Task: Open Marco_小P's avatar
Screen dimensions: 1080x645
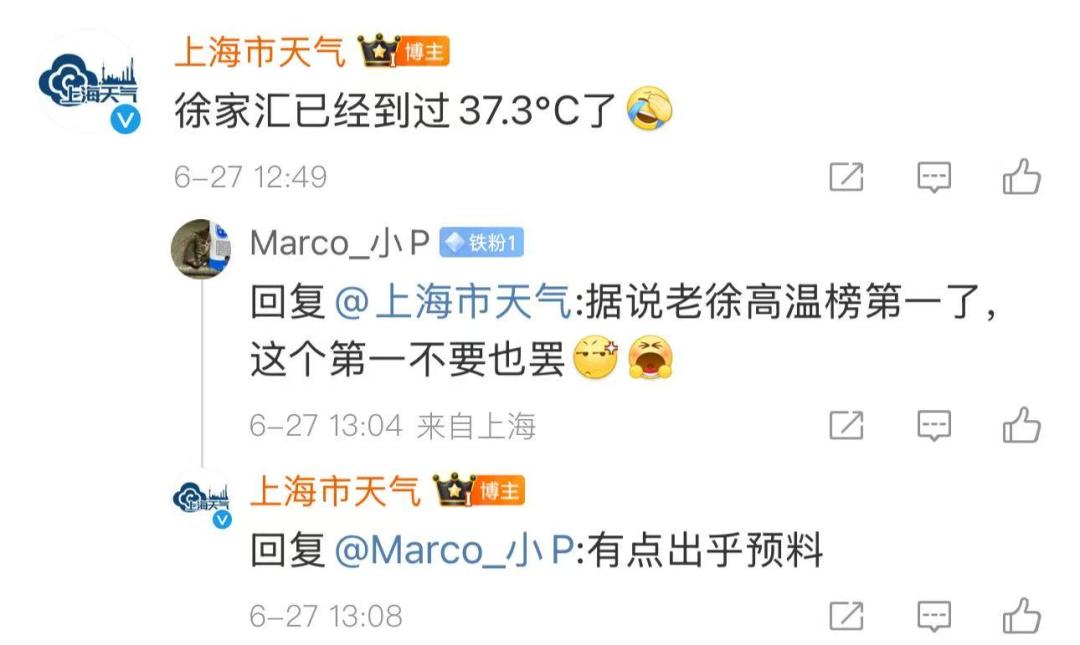Action: click(x=201, y=248)
